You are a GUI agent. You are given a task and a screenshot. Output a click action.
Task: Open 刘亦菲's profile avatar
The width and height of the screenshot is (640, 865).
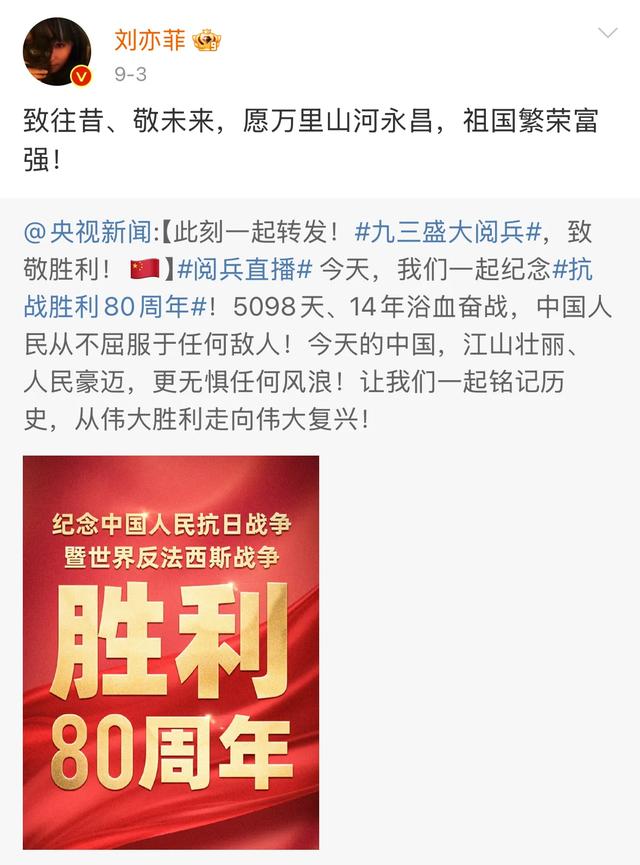tap(57, 52)
